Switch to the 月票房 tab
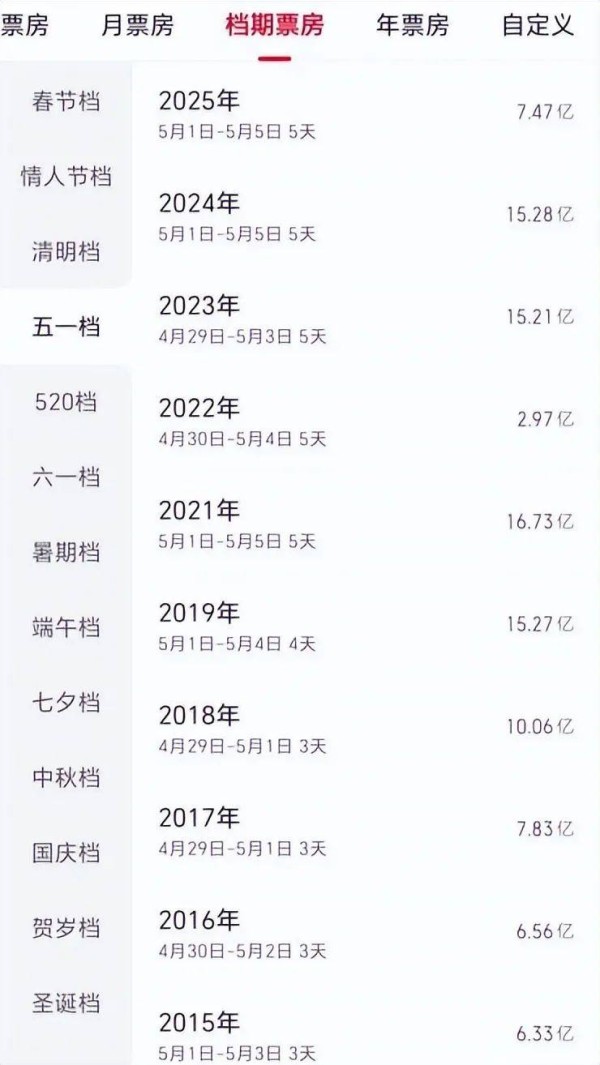Viewport: 600px width, 1065px height. (x=137, y=26)
